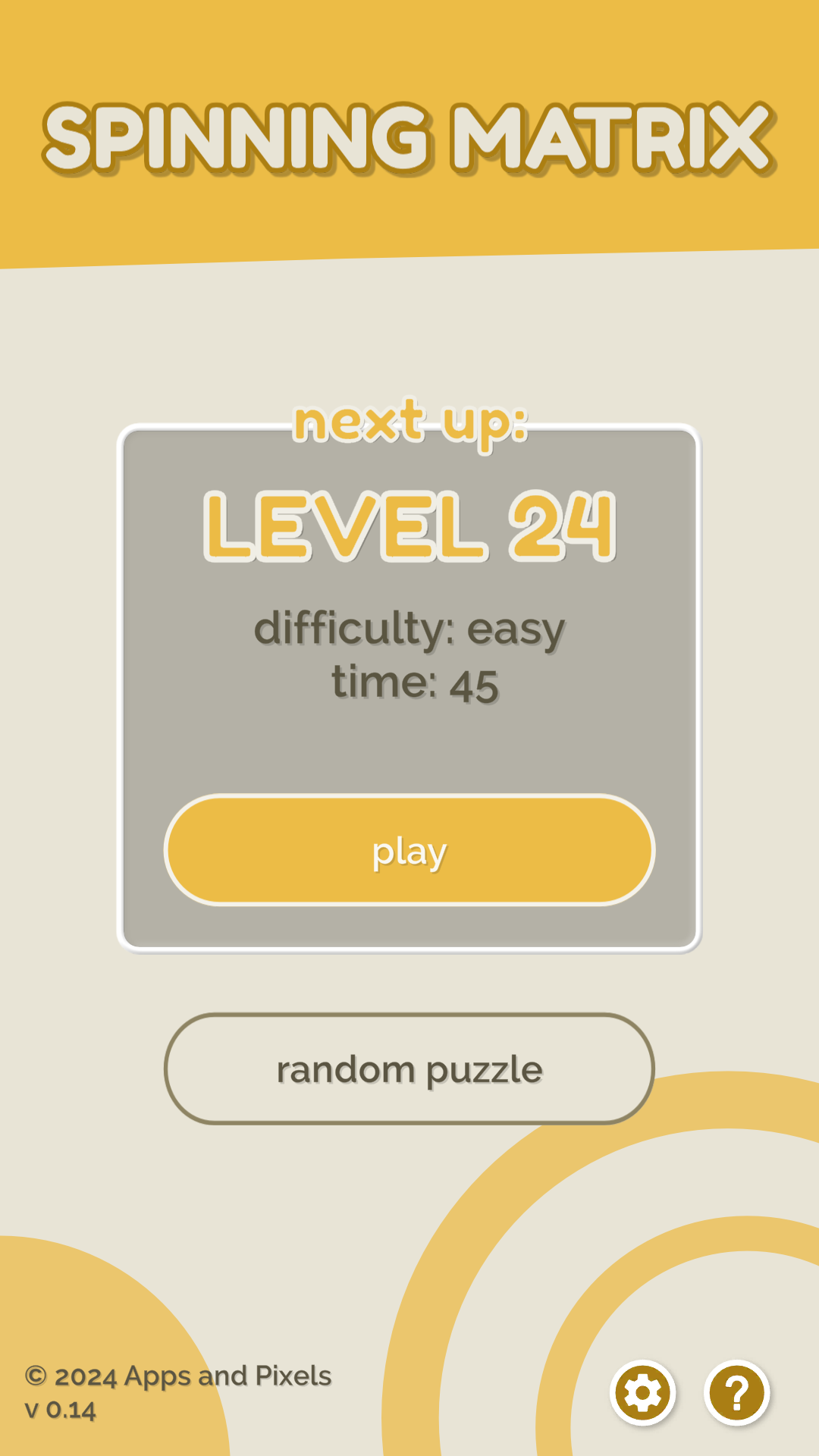Screen dimensions: 819x1456
Task: Select the difficulty easy text
Action: coord(409,627)
